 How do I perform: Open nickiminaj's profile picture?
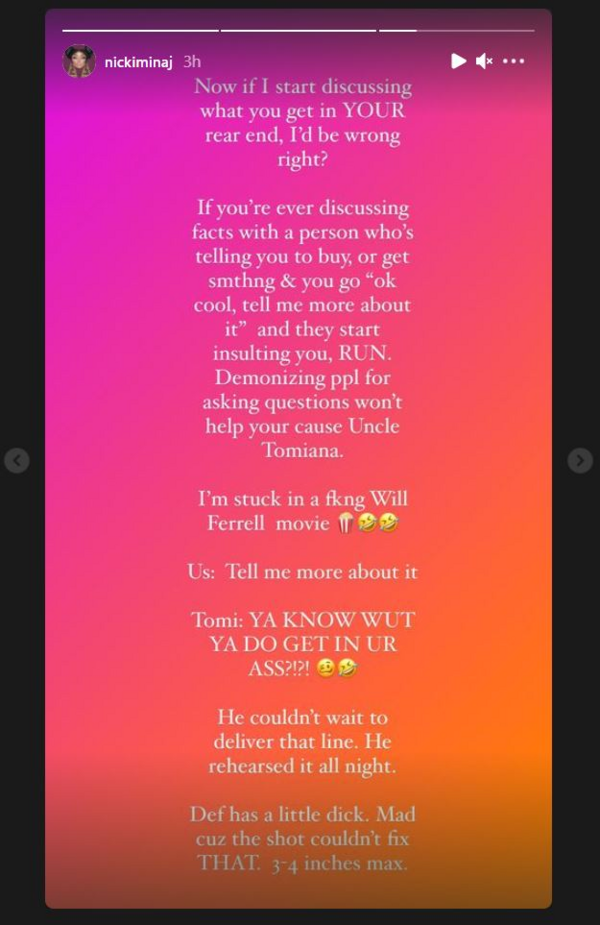[79, 61]
